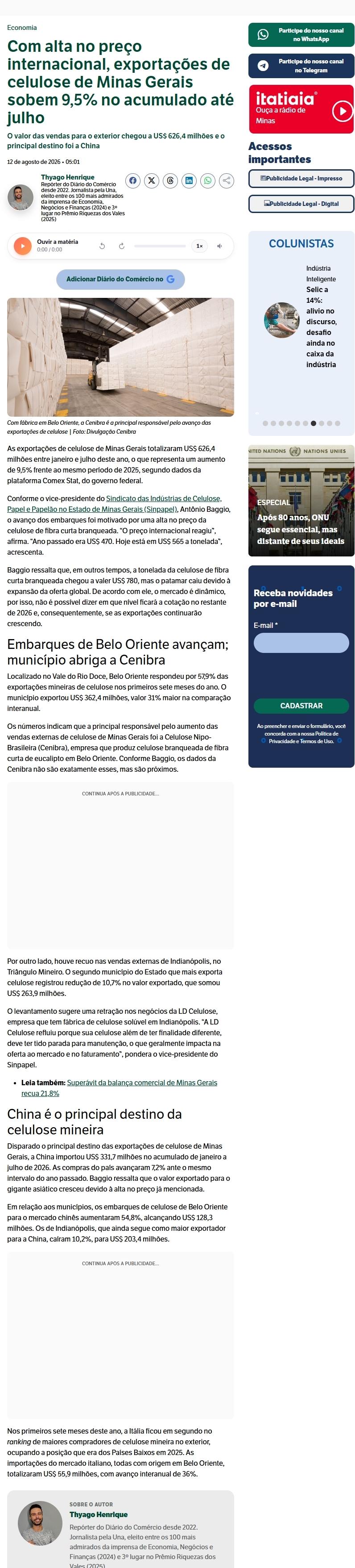Share article on LinkedIn
This screenshot has height=1568, width=355.
pyautogui.click(x=189, y=181)
